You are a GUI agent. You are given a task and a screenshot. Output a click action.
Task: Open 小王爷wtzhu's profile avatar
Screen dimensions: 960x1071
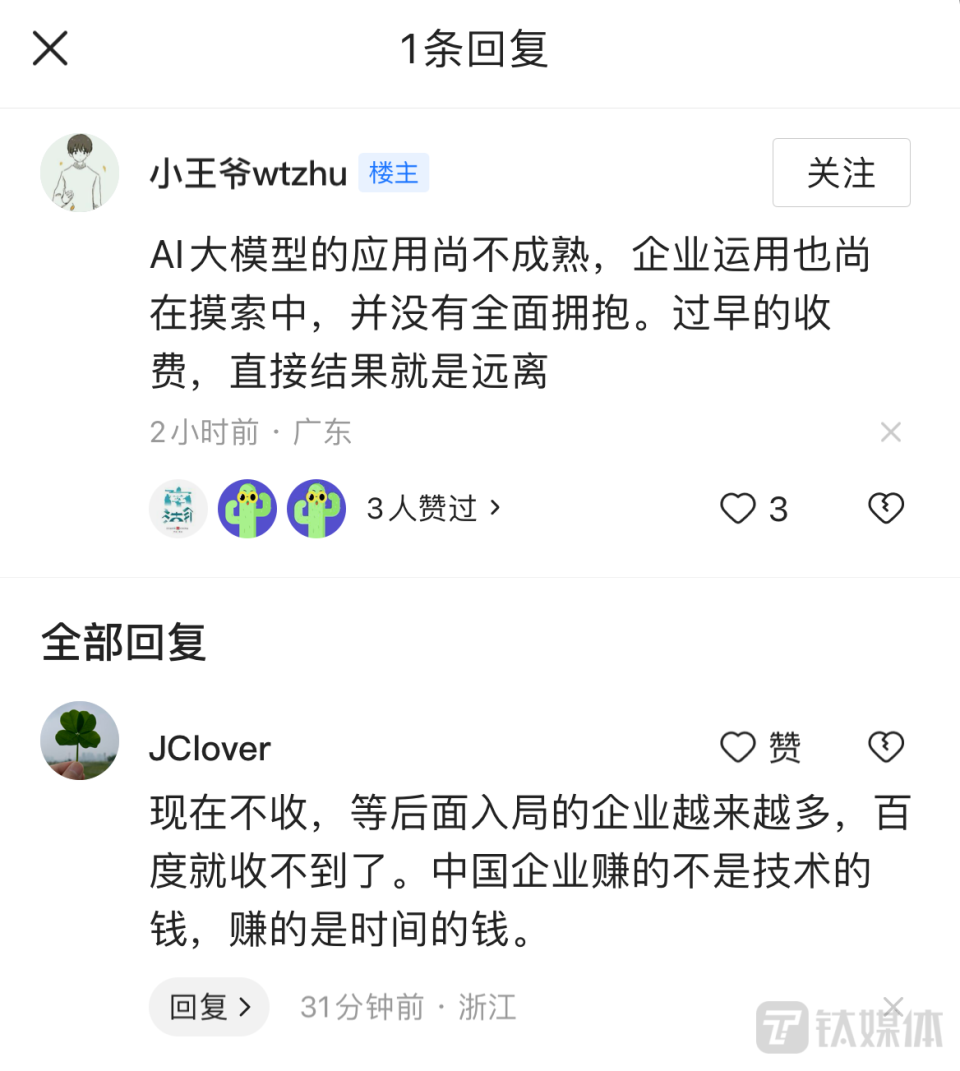(78, 172)
